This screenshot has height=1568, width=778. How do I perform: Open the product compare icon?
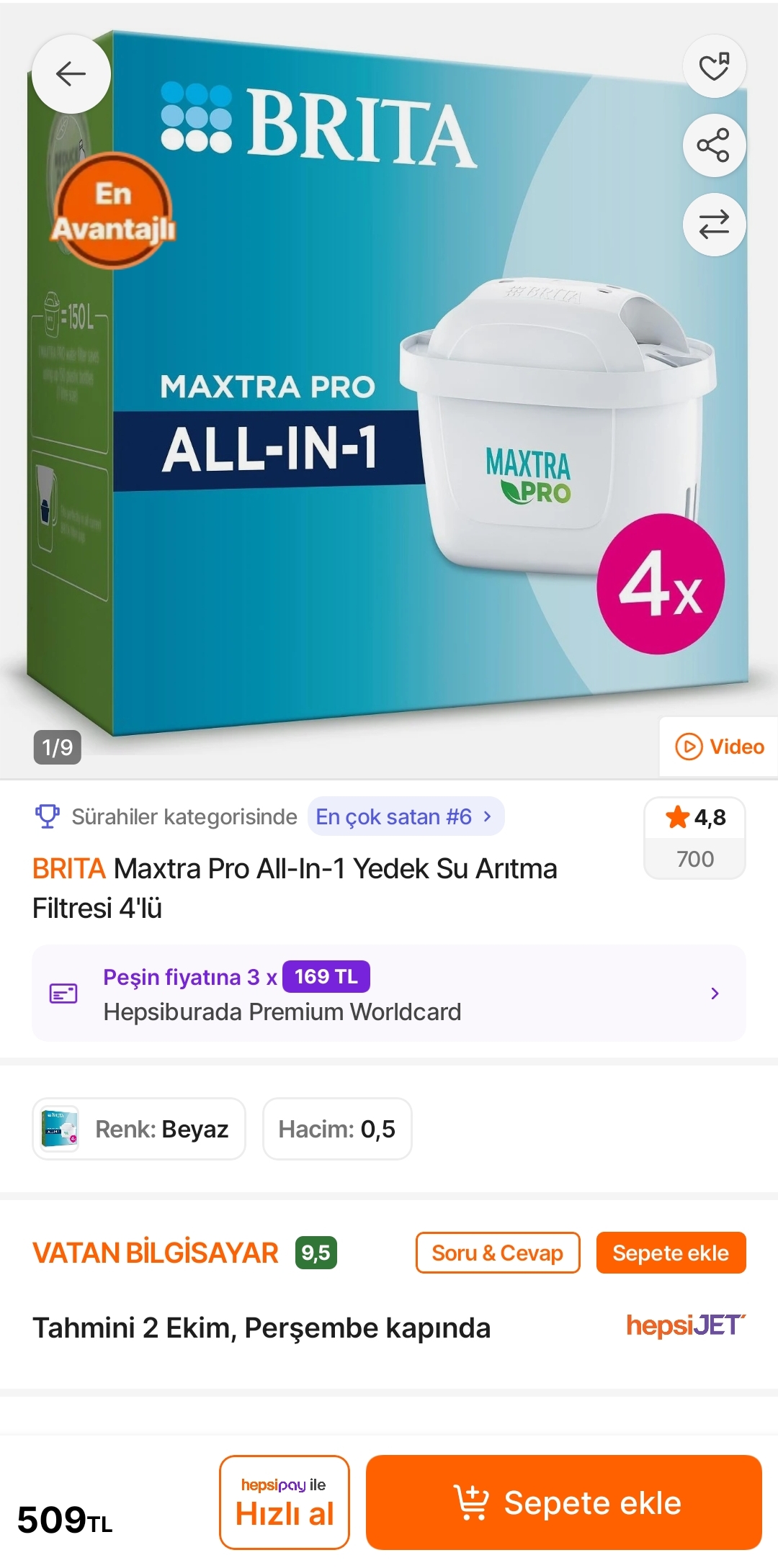[x=714, y=225]
